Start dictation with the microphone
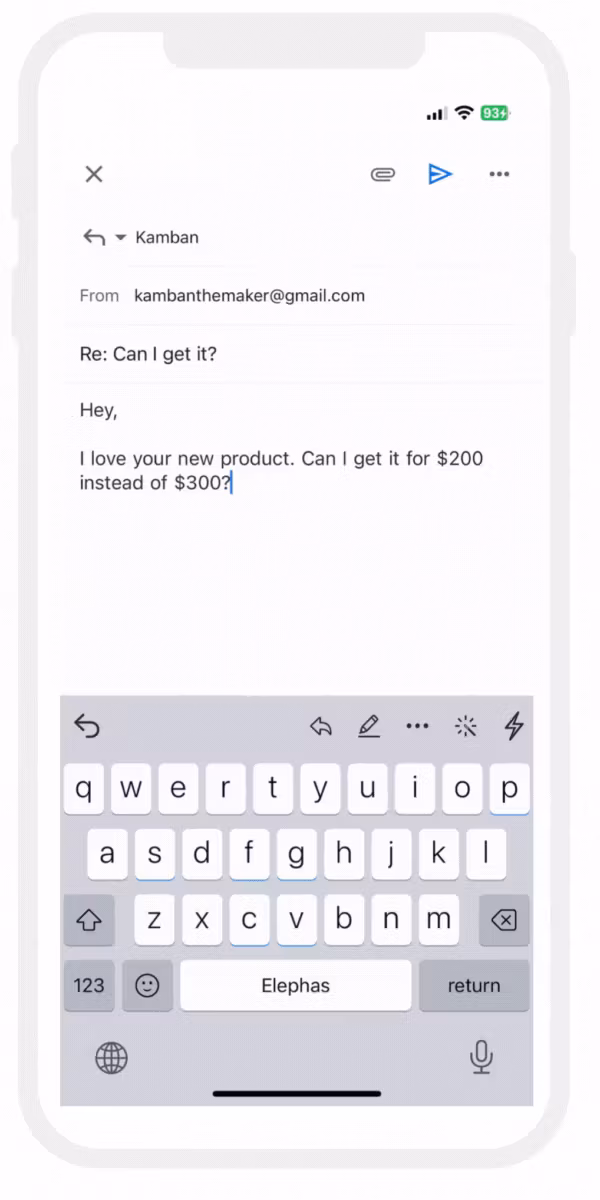This screenshot has width=600, height=1200. [481, 1056]
